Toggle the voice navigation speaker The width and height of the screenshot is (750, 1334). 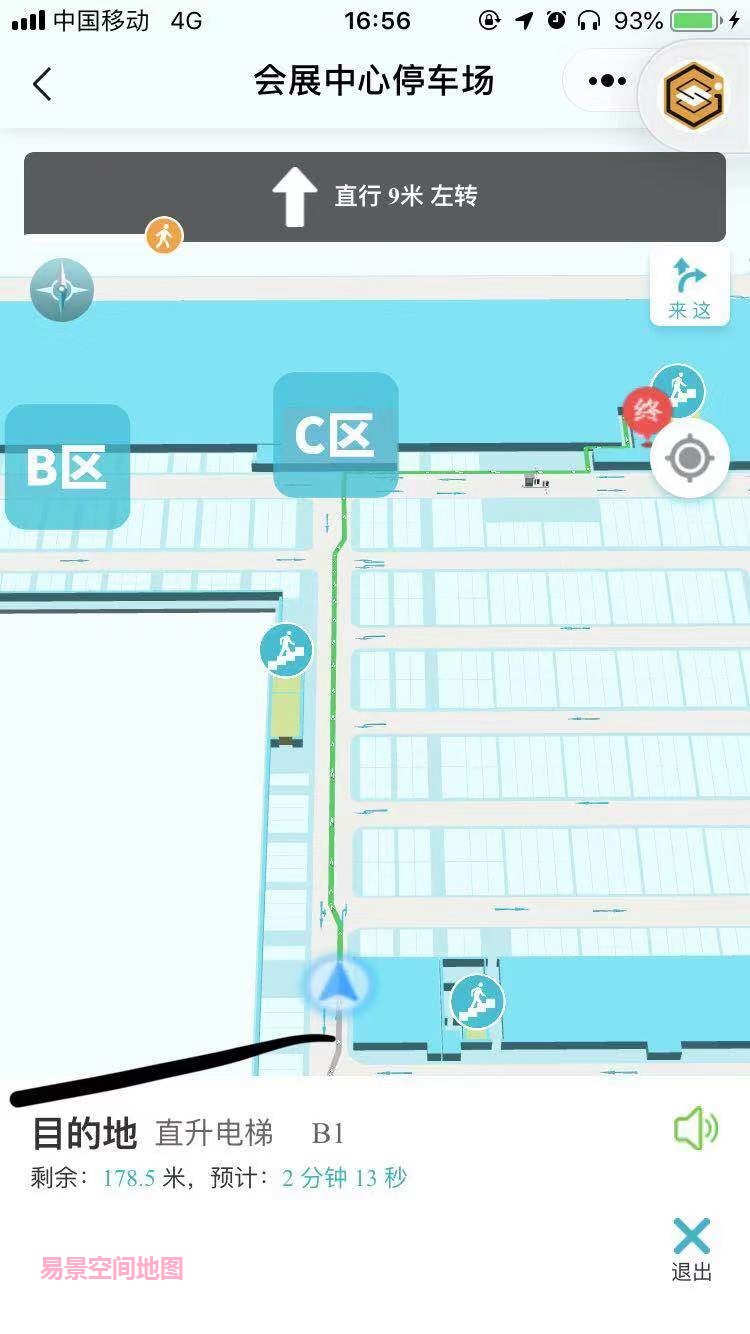coord(695,1130)
